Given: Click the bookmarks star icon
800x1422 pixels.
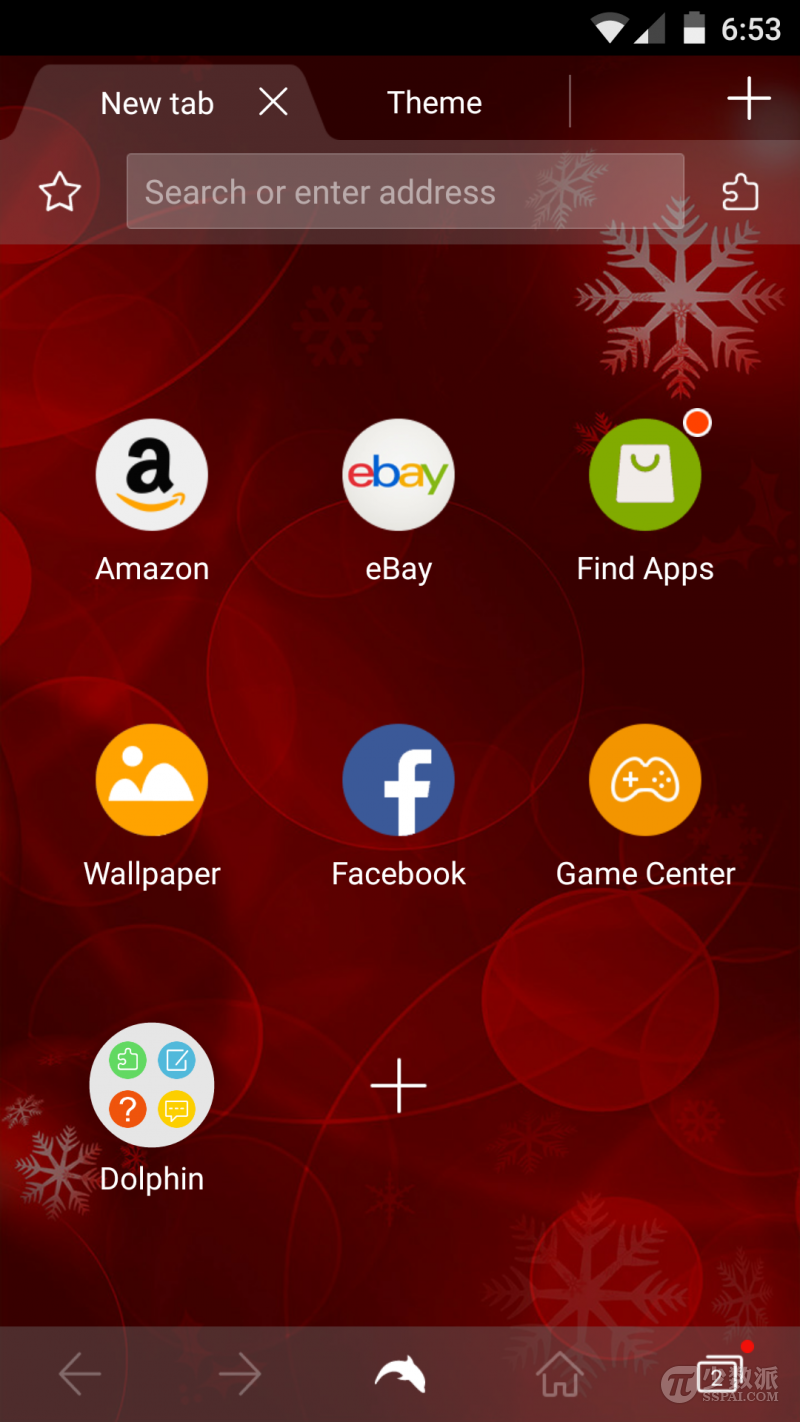Looking at the screenshot, I should (59, 191).
